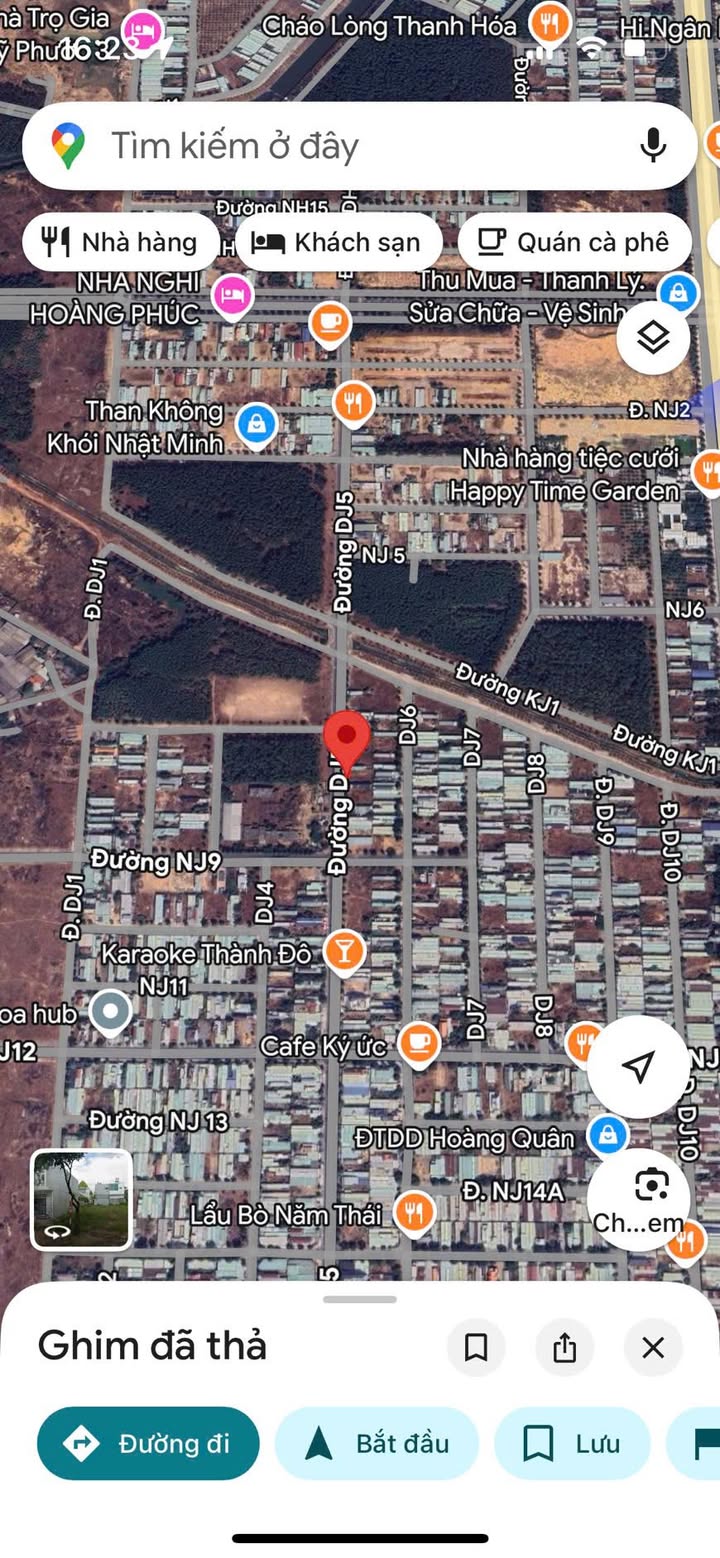The image size is (720, 1558).
Task: Select the "Nhà hàng" filter chip
Action: pyautogui.click(x=120, y=242)
